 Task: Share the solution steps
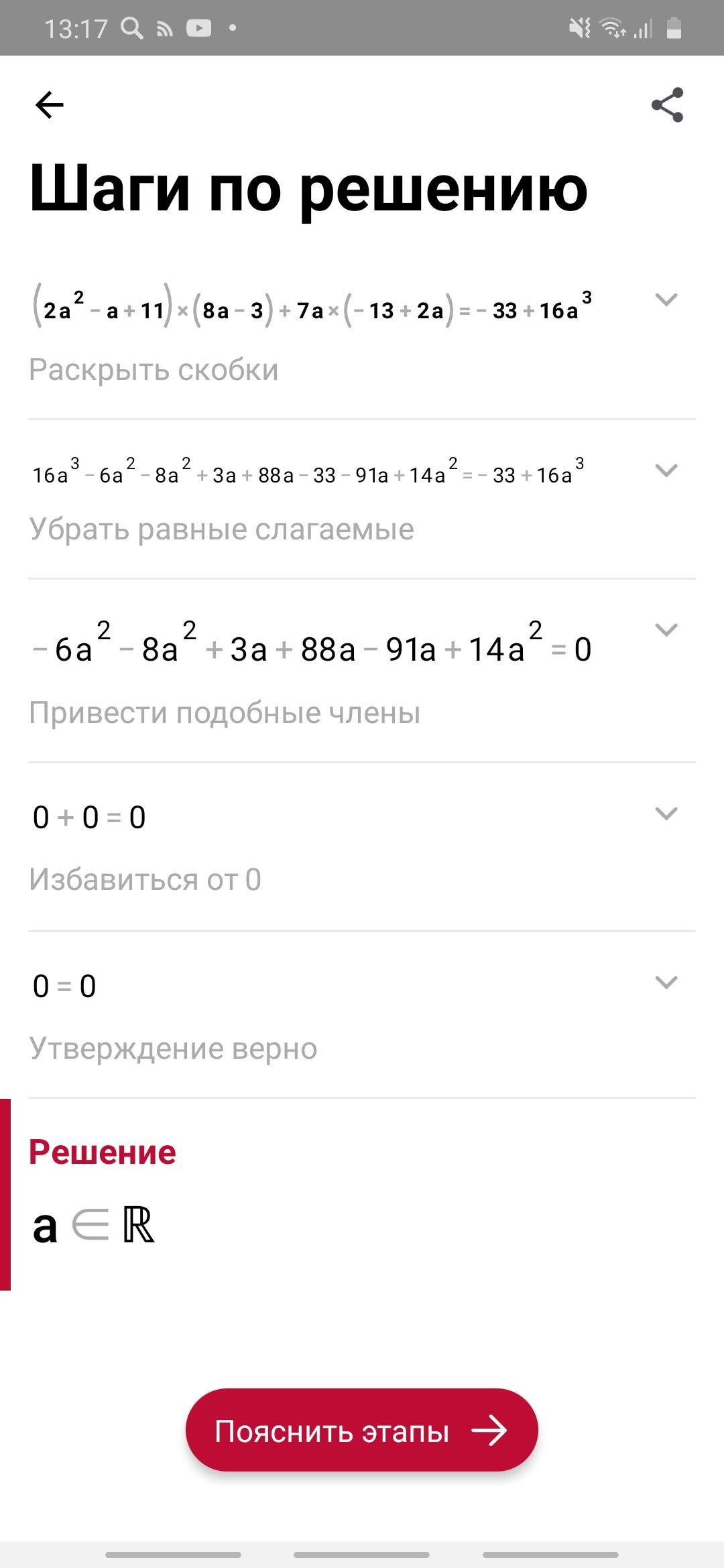point(667,105)
